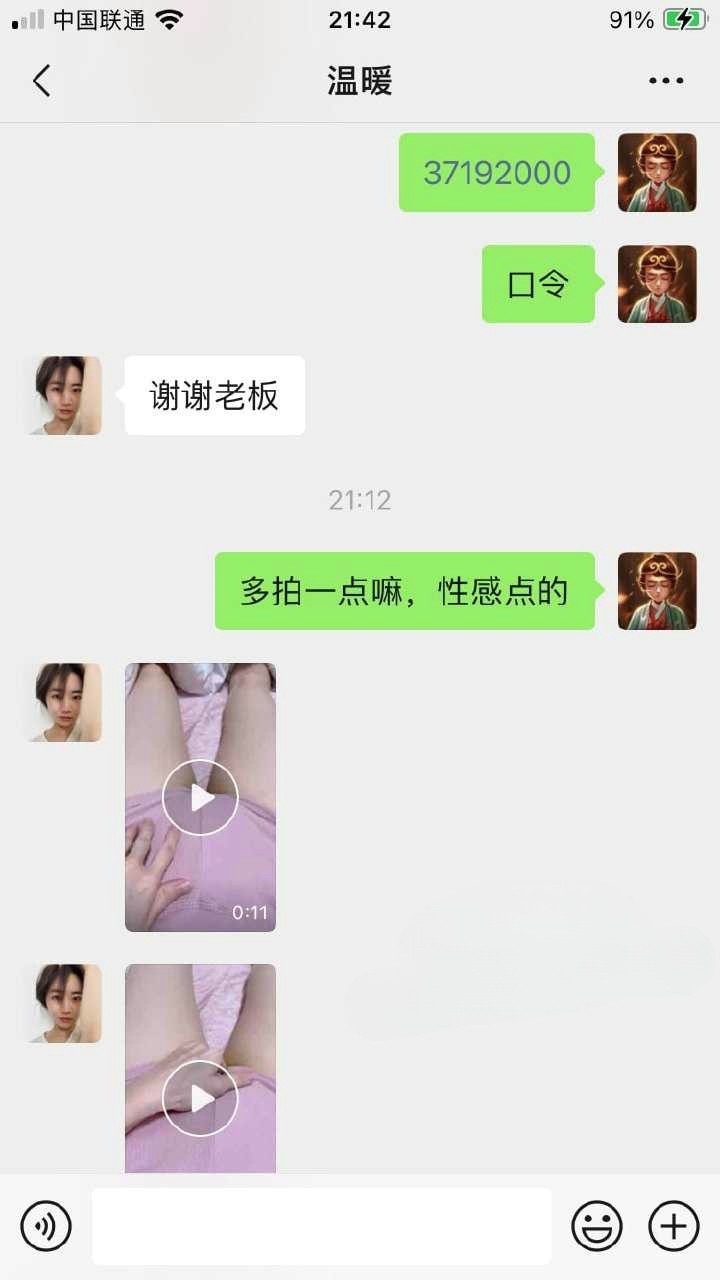
Task: Open the emoji sticker panel
Action: pos(597,1226)
